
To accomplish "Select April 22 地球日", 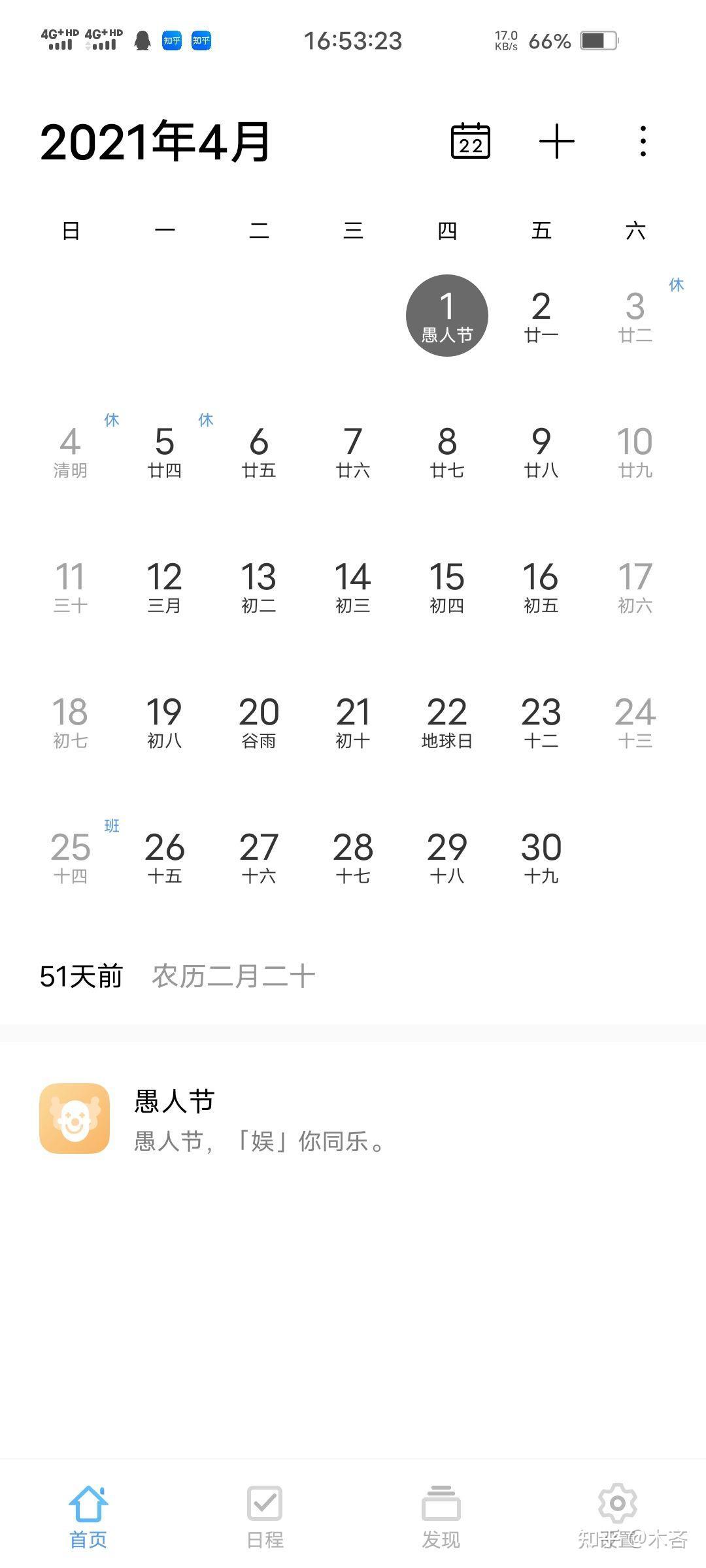I will click(447, 722).
